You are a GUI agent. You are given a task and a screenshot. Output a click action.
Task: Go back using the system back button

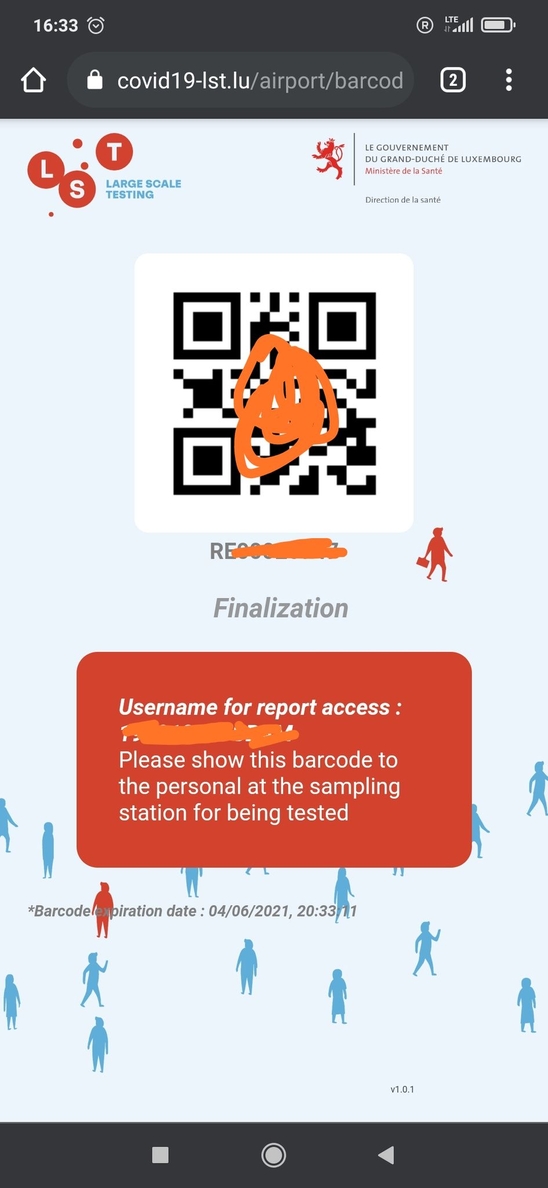[386, 1155]
